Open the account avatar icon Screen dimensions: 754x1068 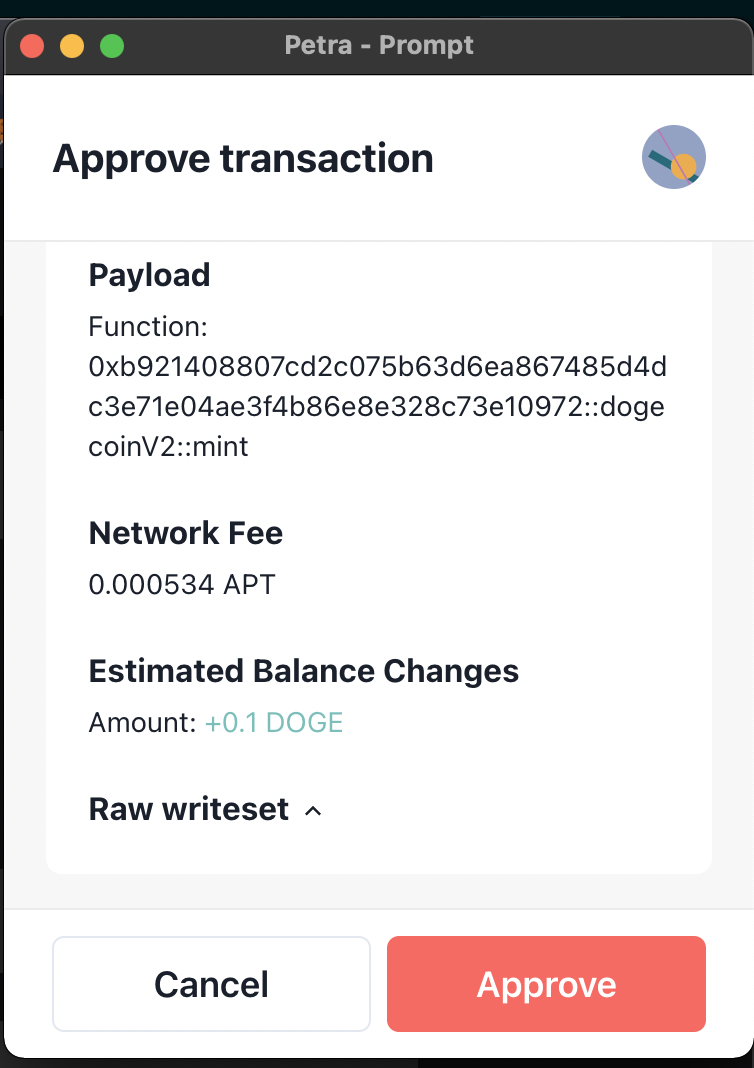coord(674,158)
